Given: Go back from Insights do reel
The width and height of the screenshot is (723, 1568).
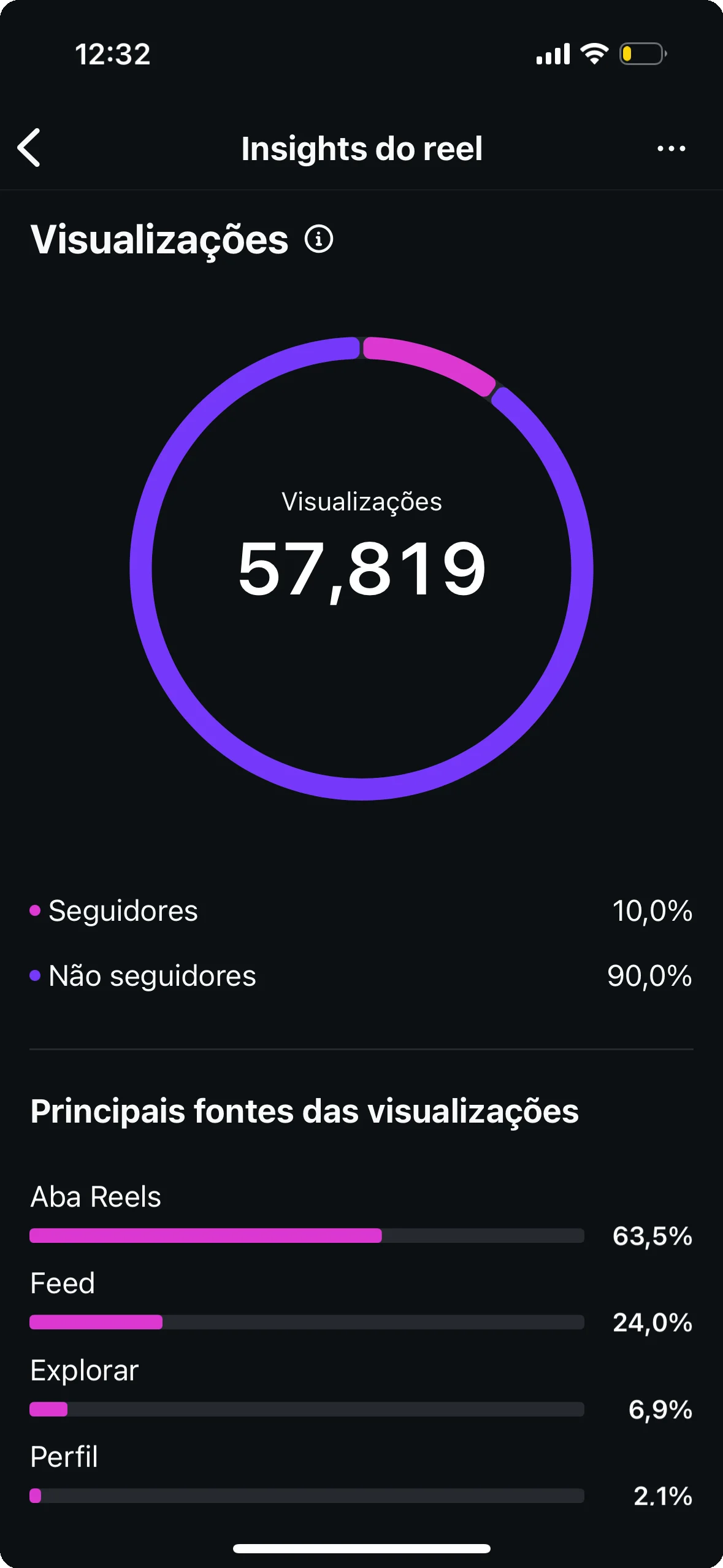Looking at the screenshot, I should (x=29, y=148).
